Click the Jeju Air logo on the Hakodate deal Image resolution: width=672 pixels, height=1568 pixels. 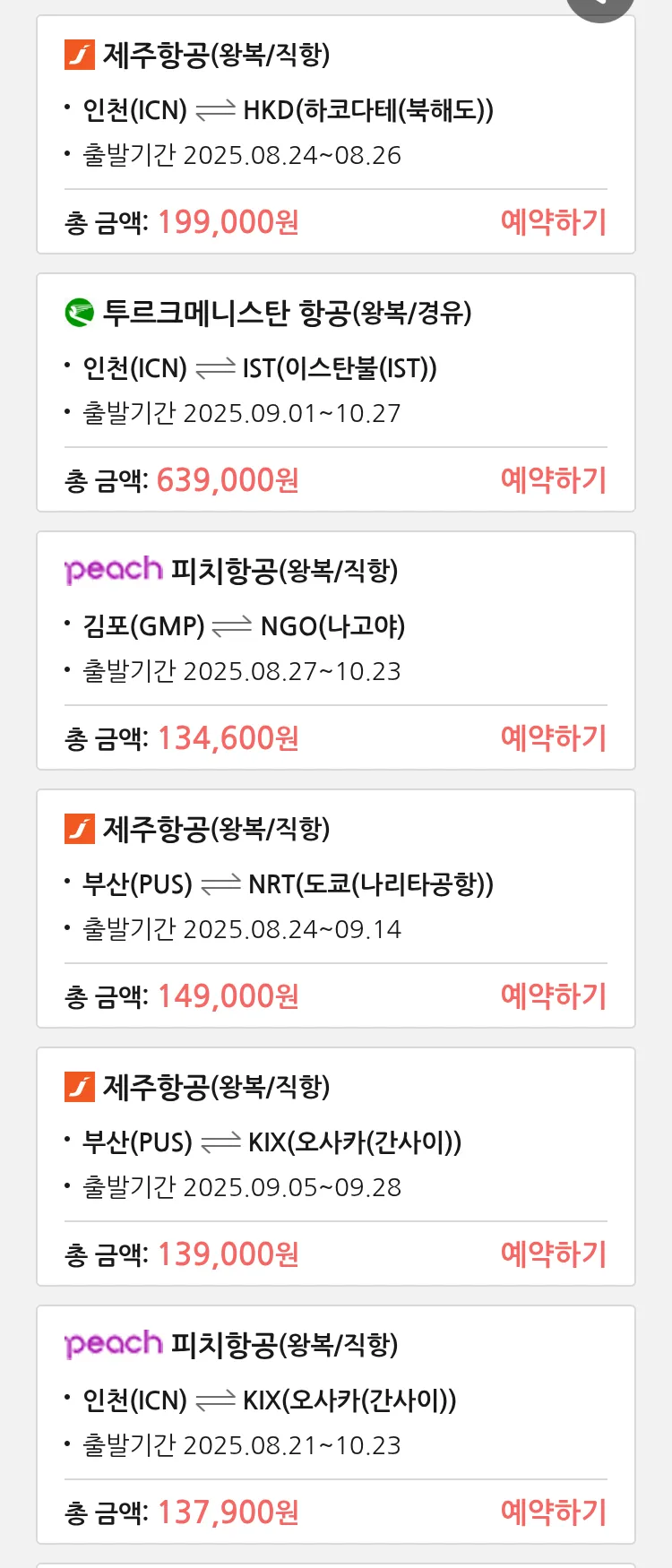pyautogui.click(x=81, y=56)
